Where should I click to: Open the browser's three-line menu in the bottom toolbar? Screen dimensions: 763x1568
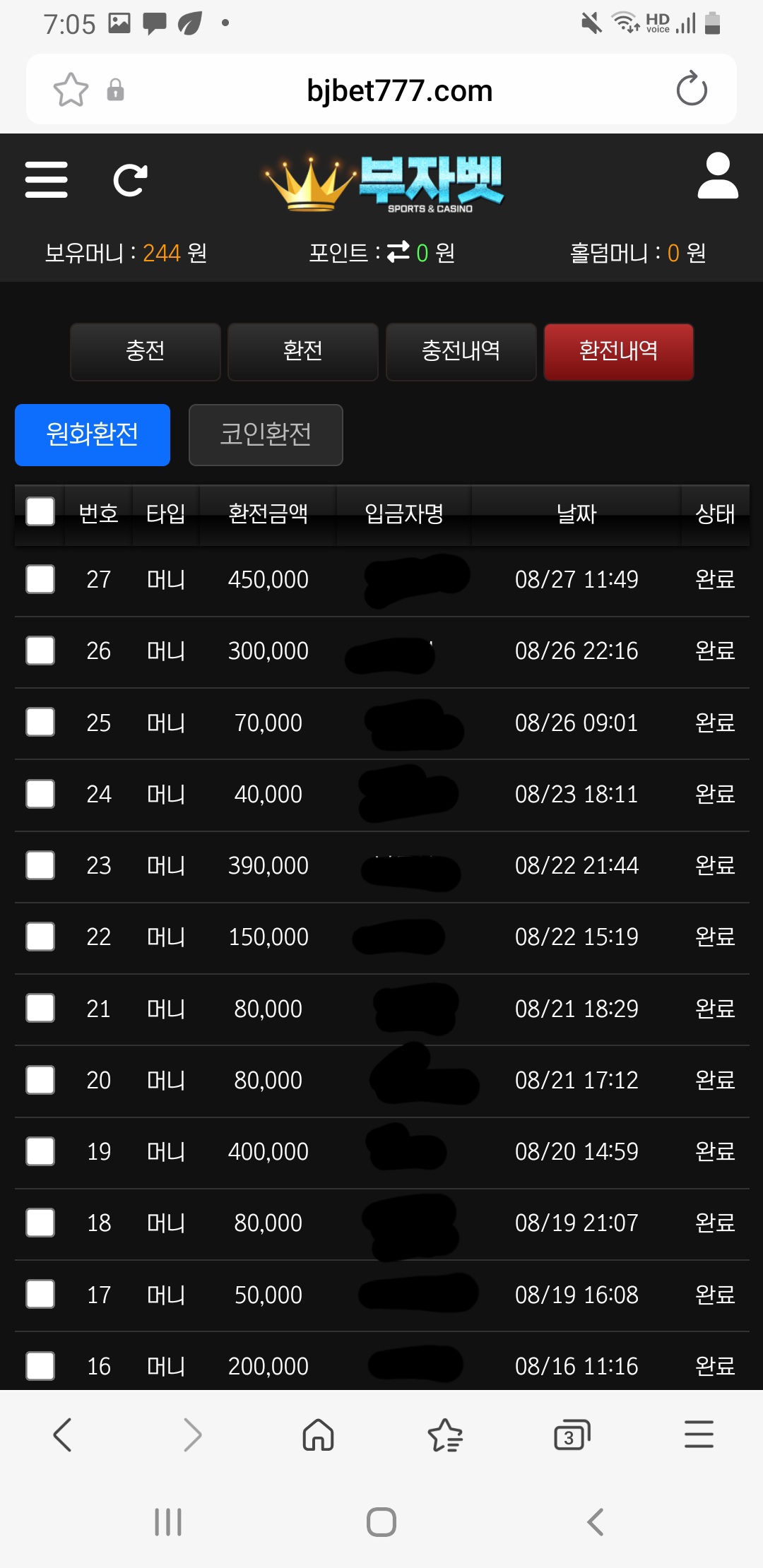(699, 1435)
